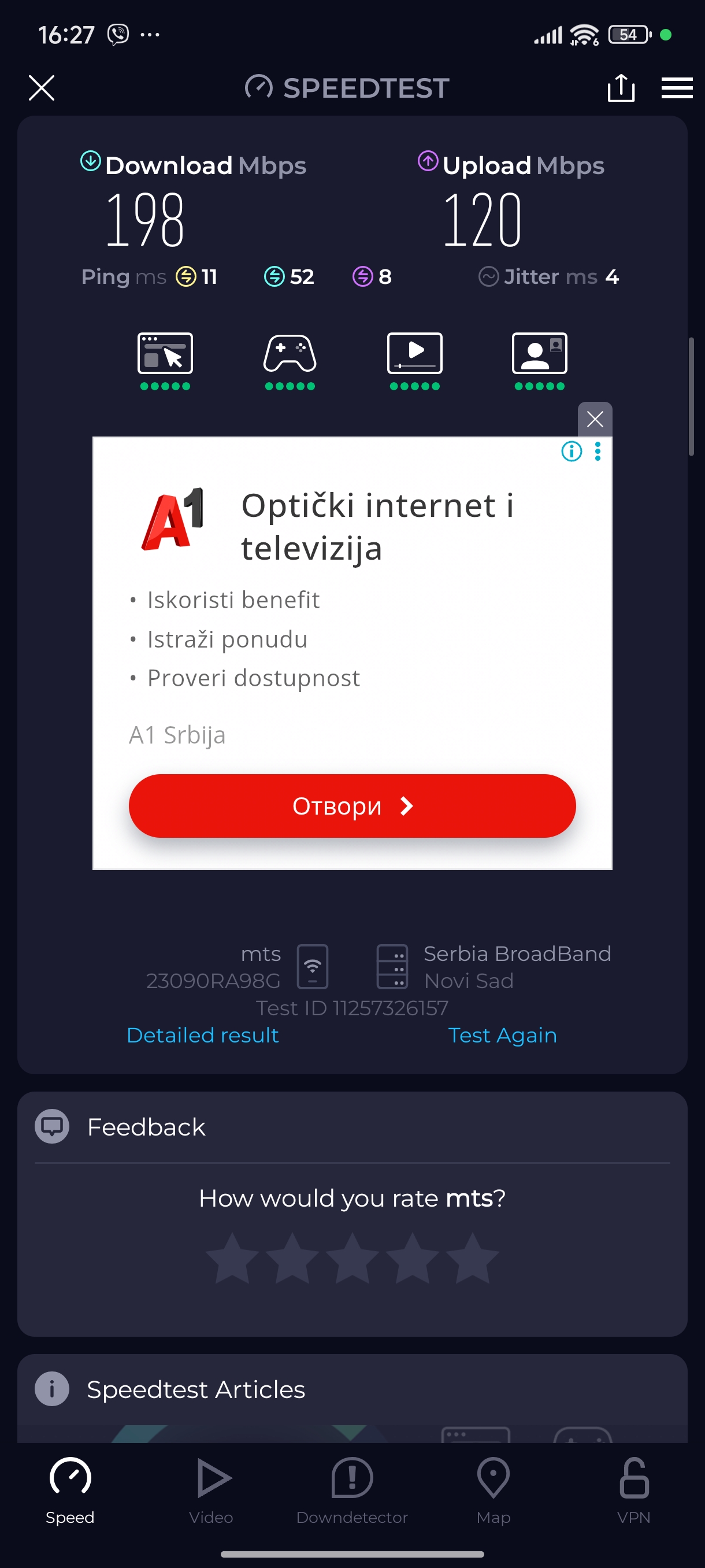Share the speed test result
This screenshot has width=705, height=1568.
click(x=621, y=88)
